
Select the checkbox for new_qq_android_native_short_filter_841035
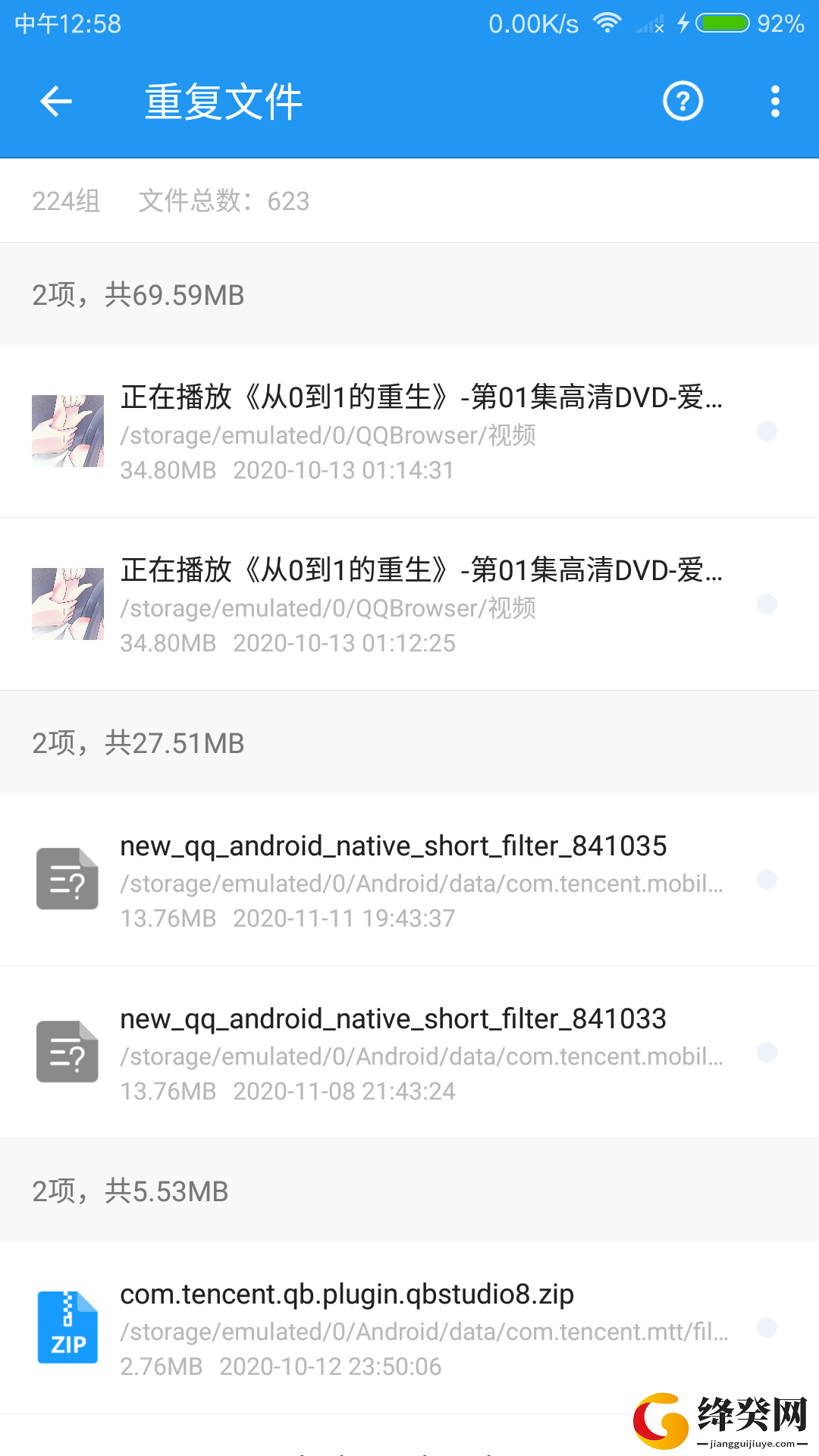pos(767,880)
